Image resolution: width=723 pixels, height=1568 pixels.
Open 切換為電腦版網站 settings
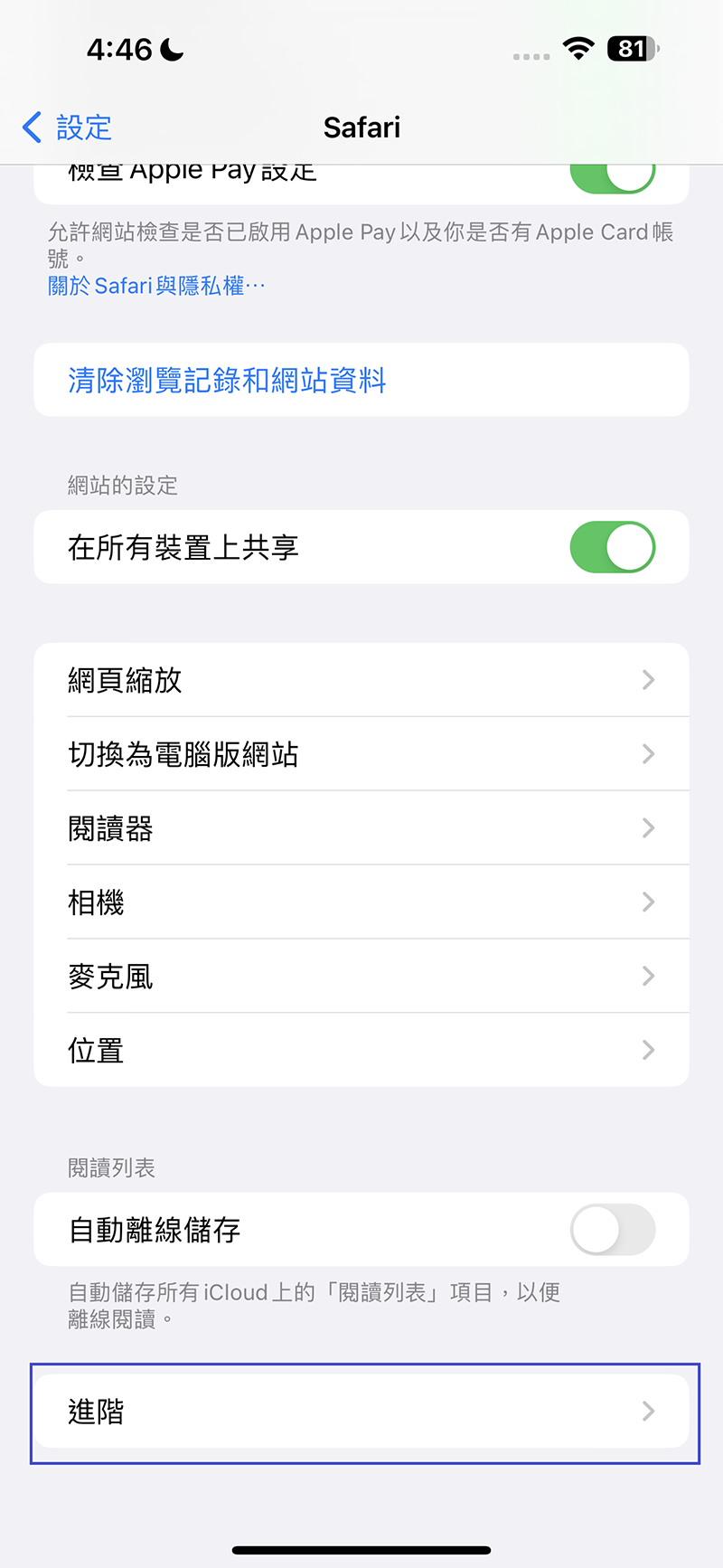pyautogui.click(x=361, y=754)
